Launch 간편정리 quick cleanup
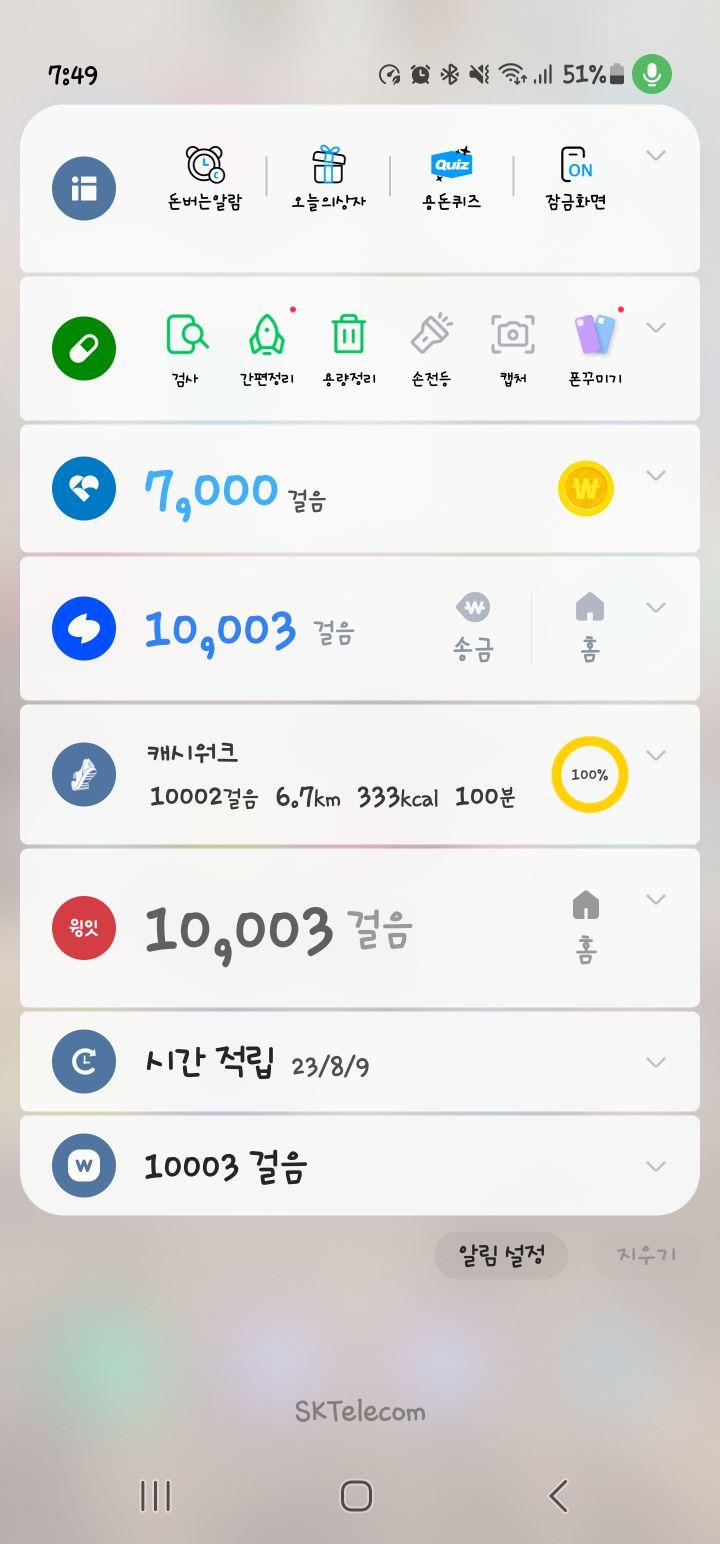This screenshot has width=720, height=1544. pos(267,347)
